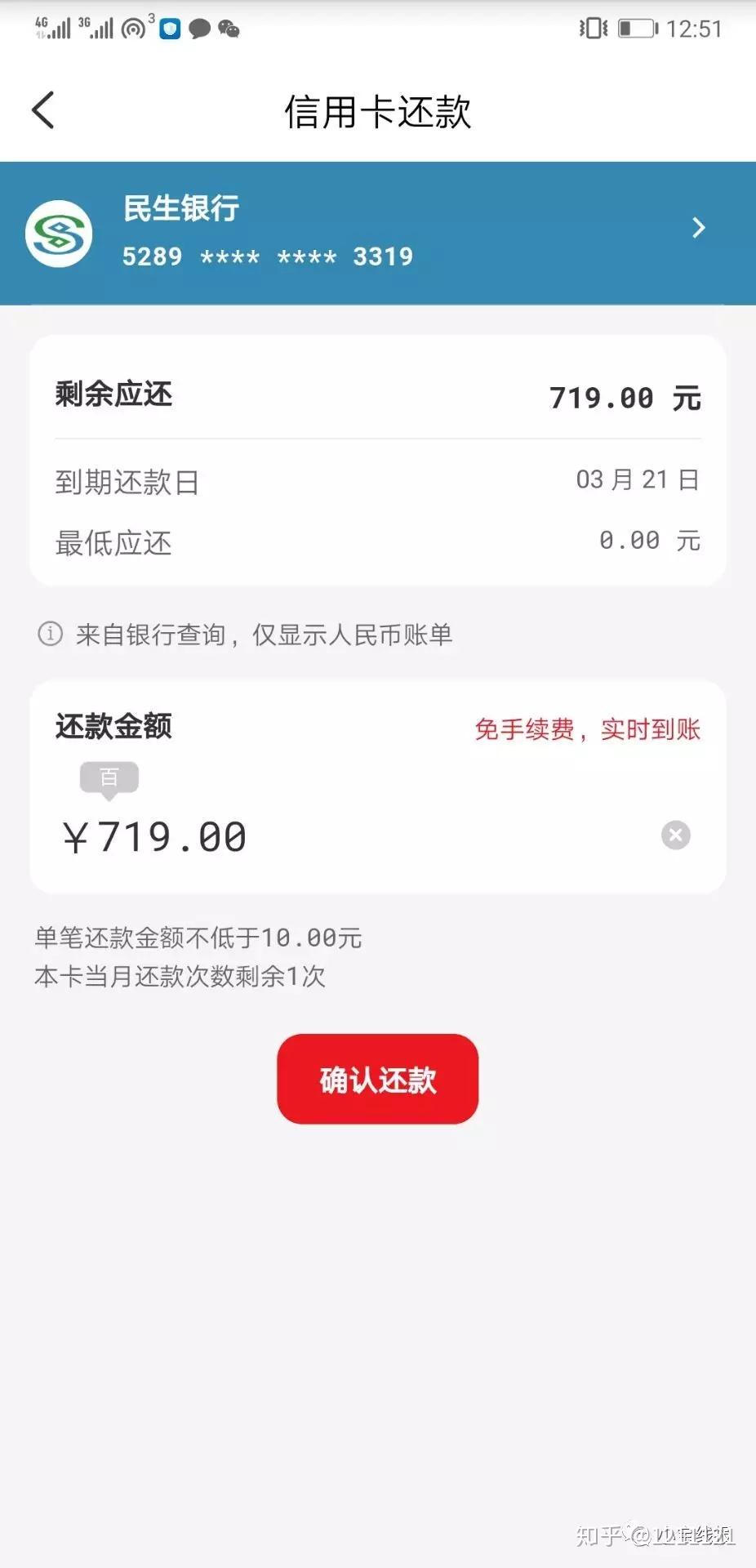Tap the Minsheng Bank logo
Screen dimensions: 756x1568
pos(59,232)
